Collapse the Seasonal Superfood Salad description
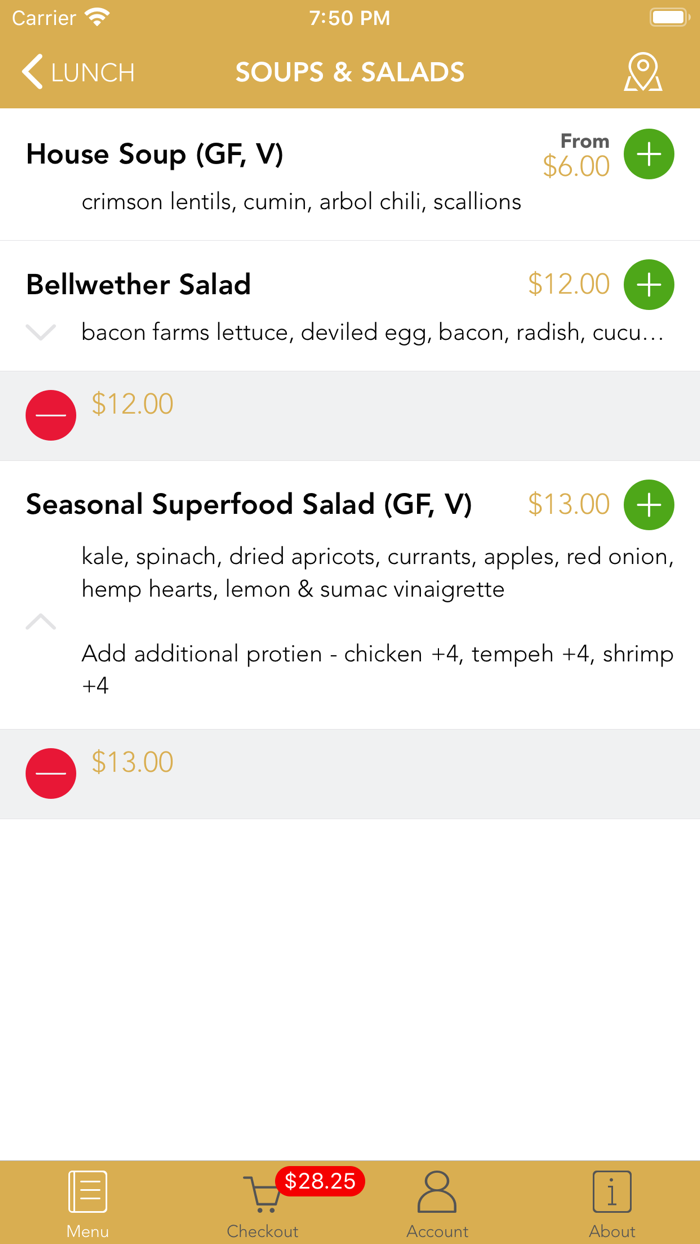This screenshot has height=1244, width=700. 40,622
